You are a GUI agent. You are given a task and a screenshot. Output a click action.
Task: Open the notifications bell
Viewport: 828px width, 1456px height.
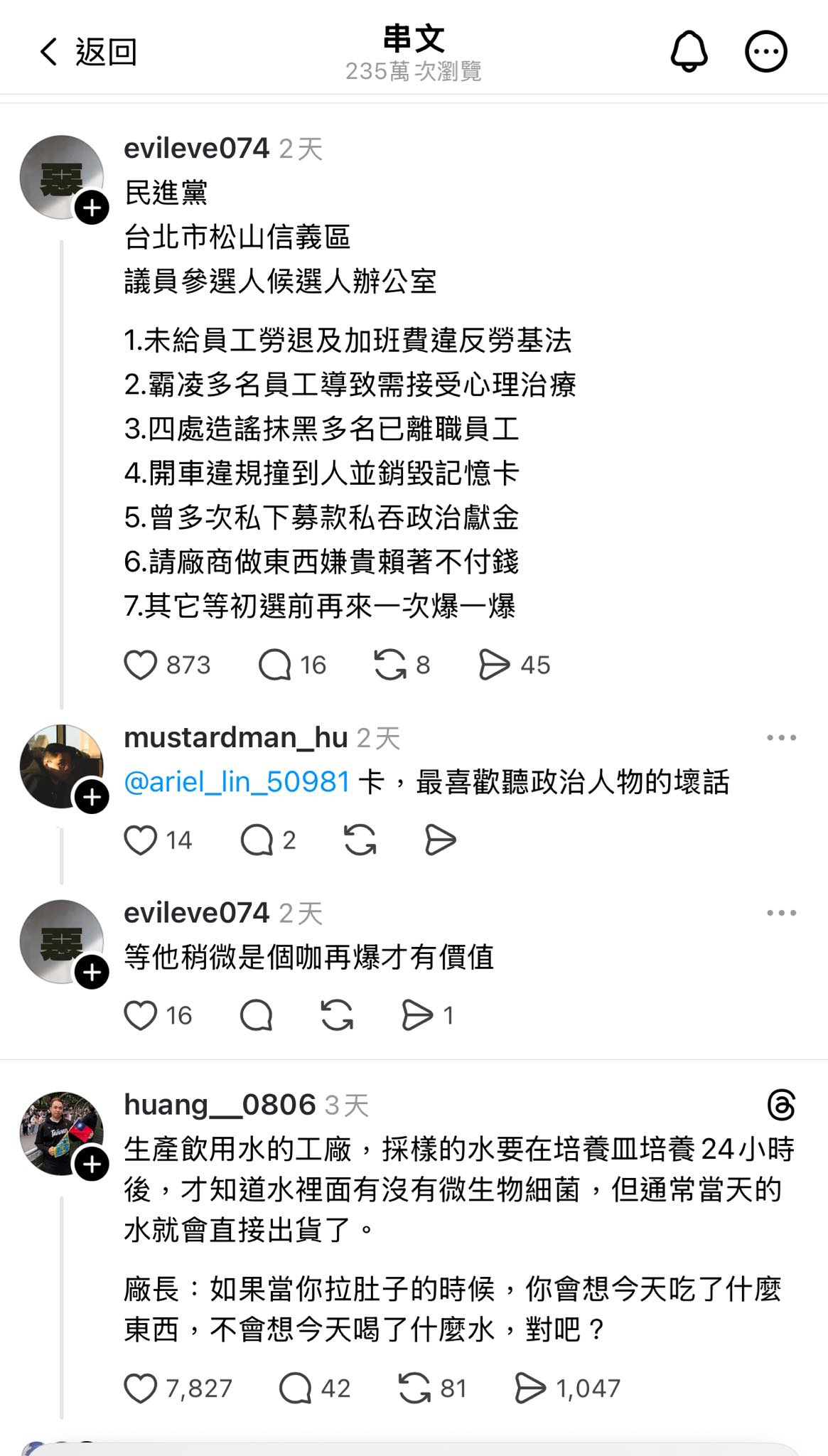click(x=689, y=51)
